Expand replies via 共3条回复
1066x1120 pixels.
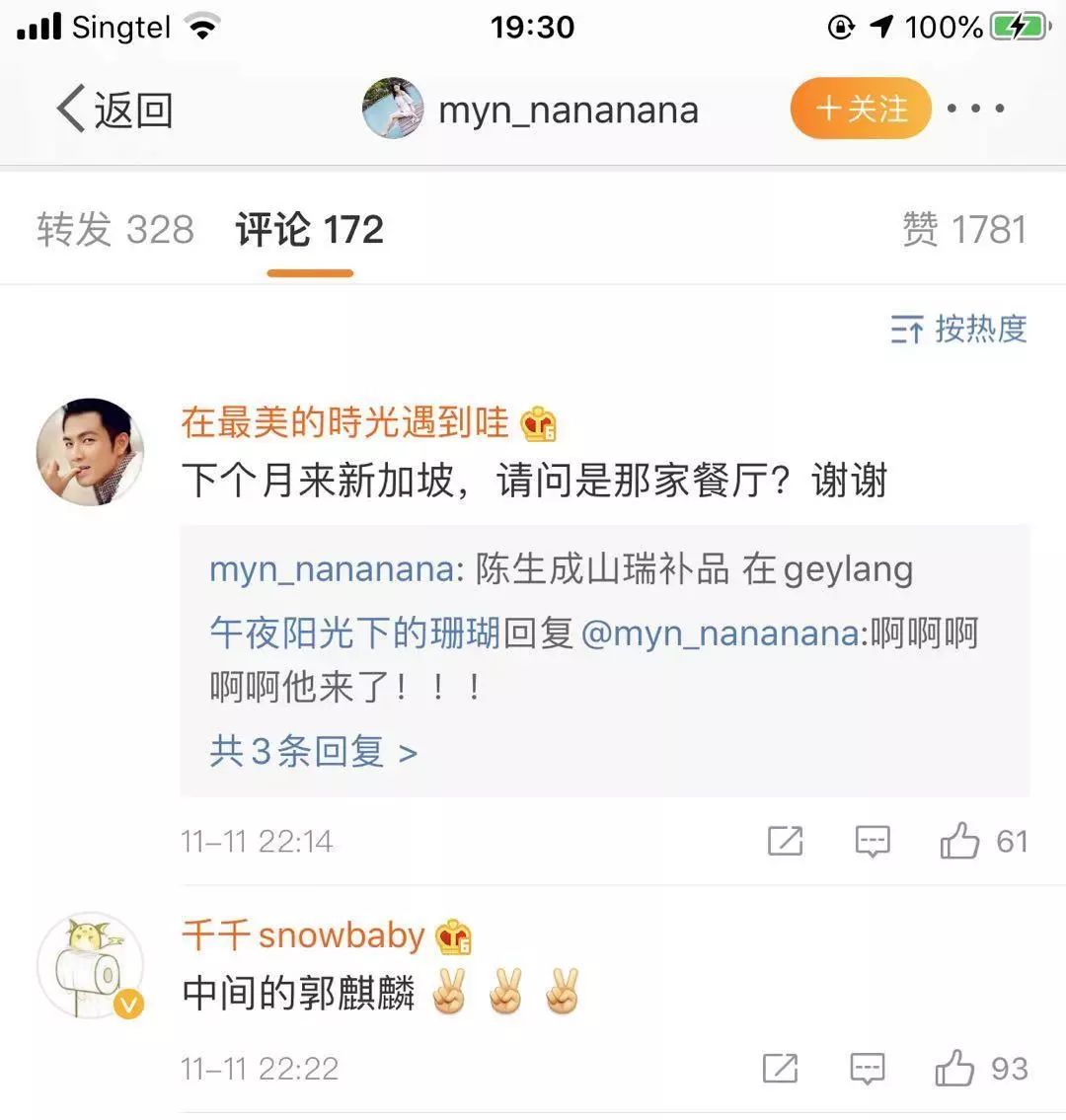click(x=313, y=752)
